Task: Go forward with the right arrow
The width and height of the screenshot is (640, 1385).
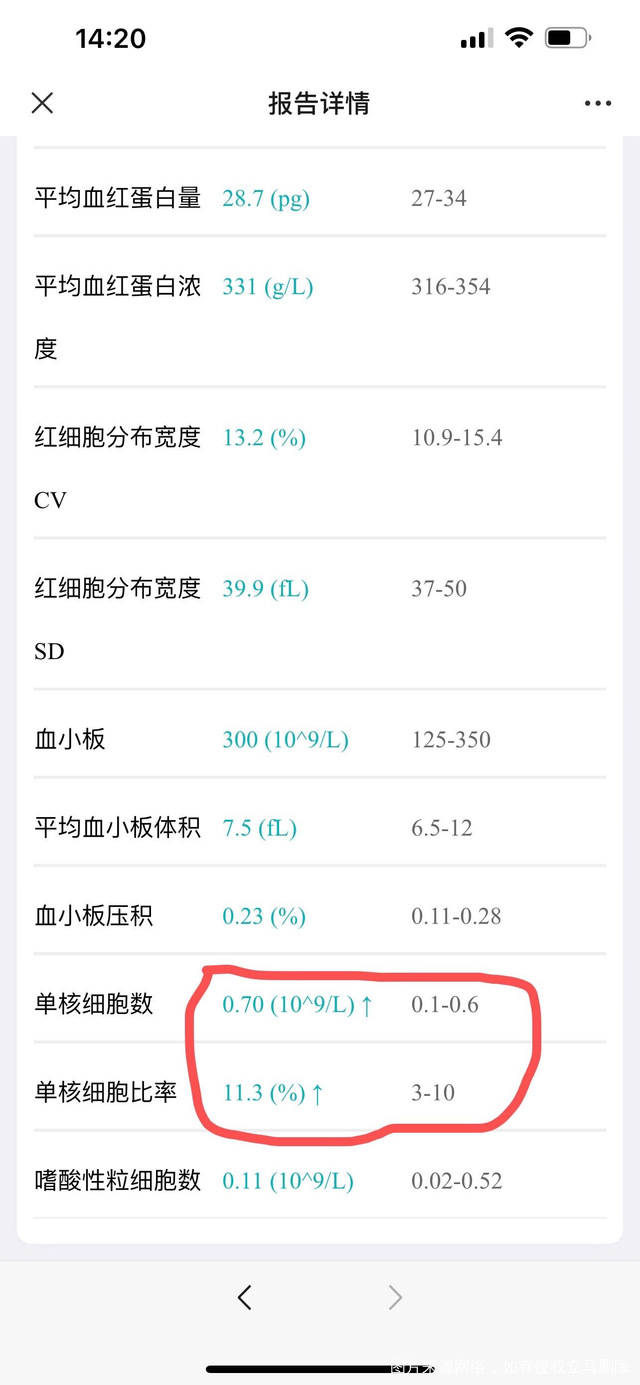Action: pyautogui.click(x=395, y=1297)
